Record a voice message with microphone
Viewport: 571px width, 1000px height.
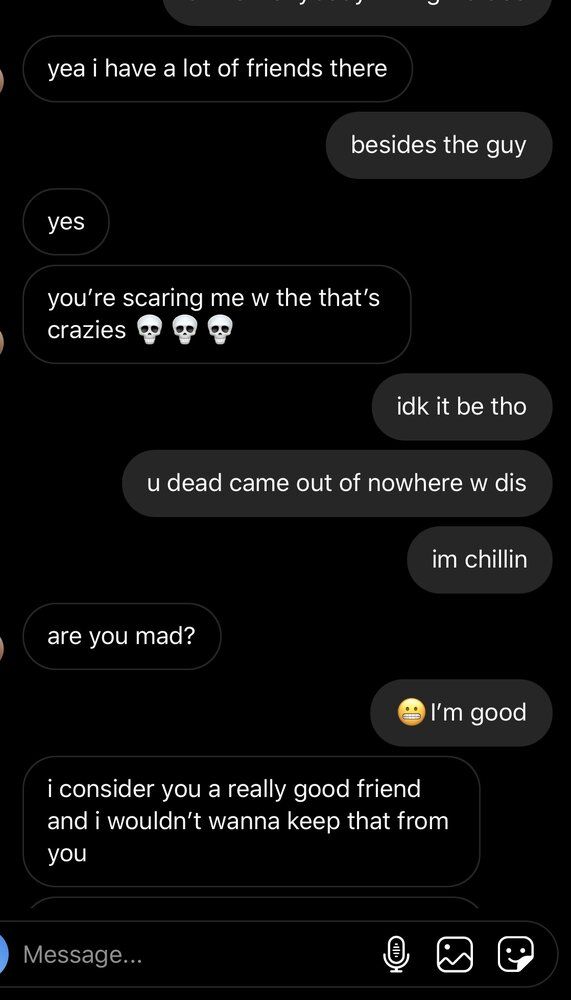(x=396, y=955)
